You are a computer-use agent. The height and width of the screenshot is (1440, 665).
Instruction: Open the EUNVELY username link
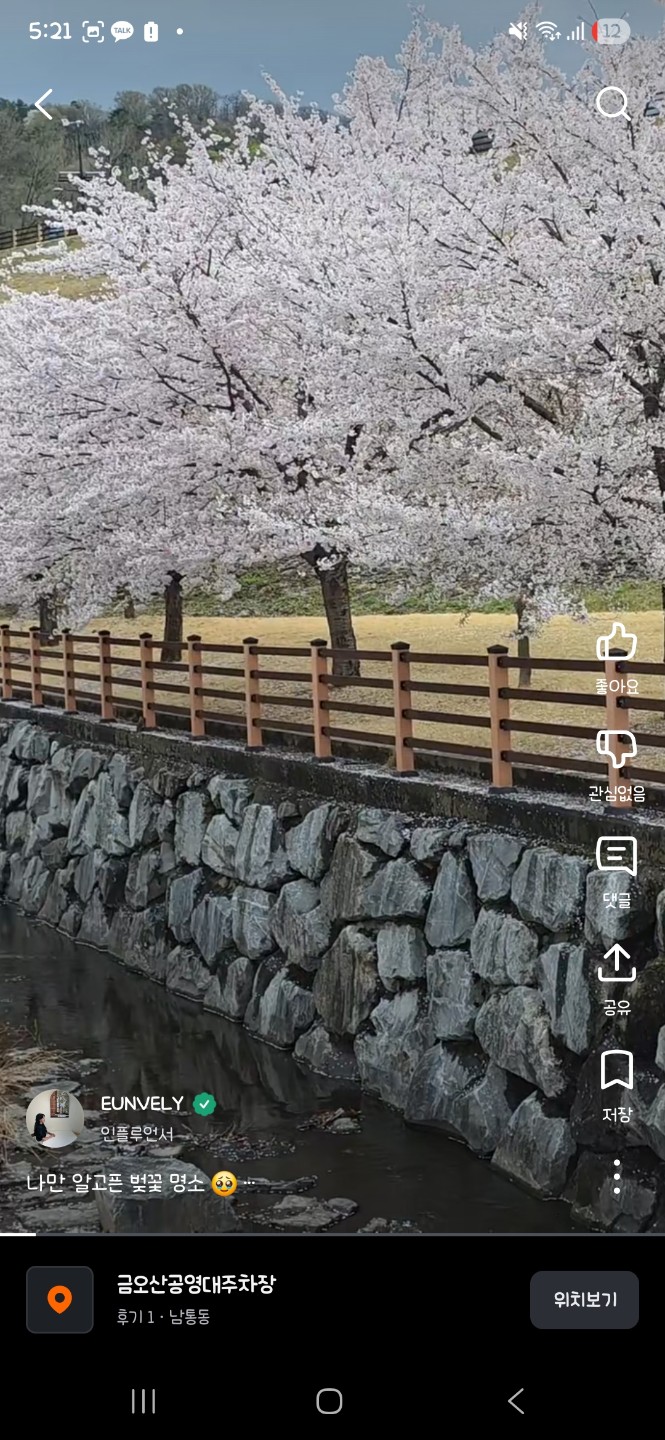pos(142,1104)
